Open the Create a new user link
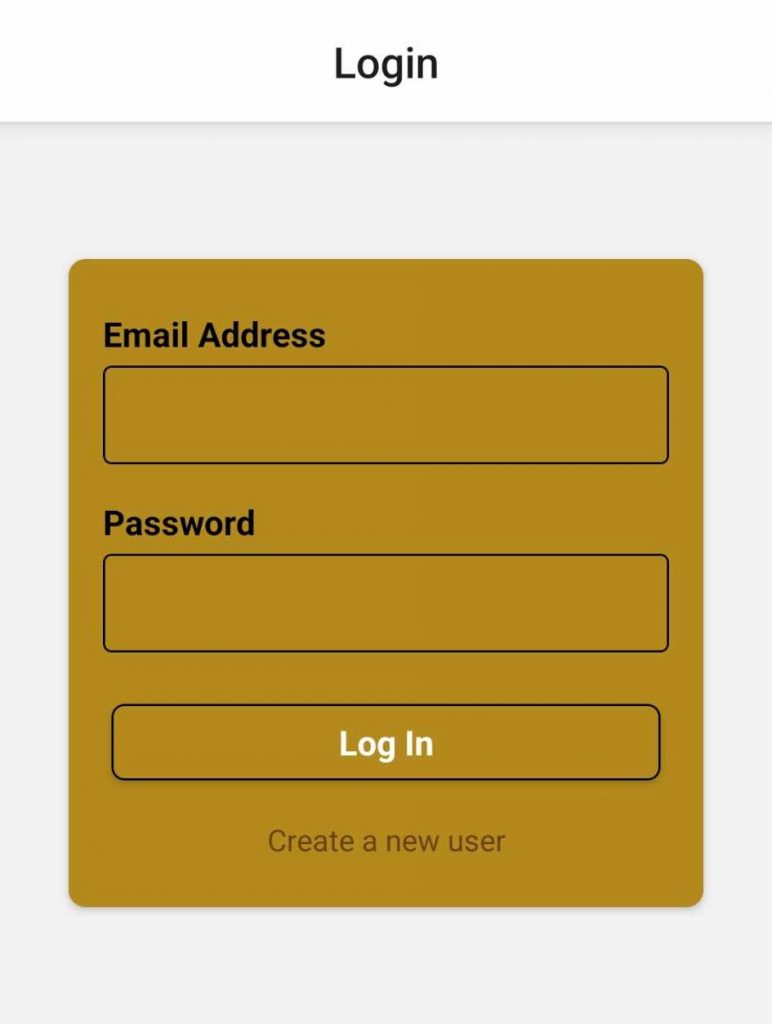The height and width of the screenshot is (1024, 772). pos(385,841)
